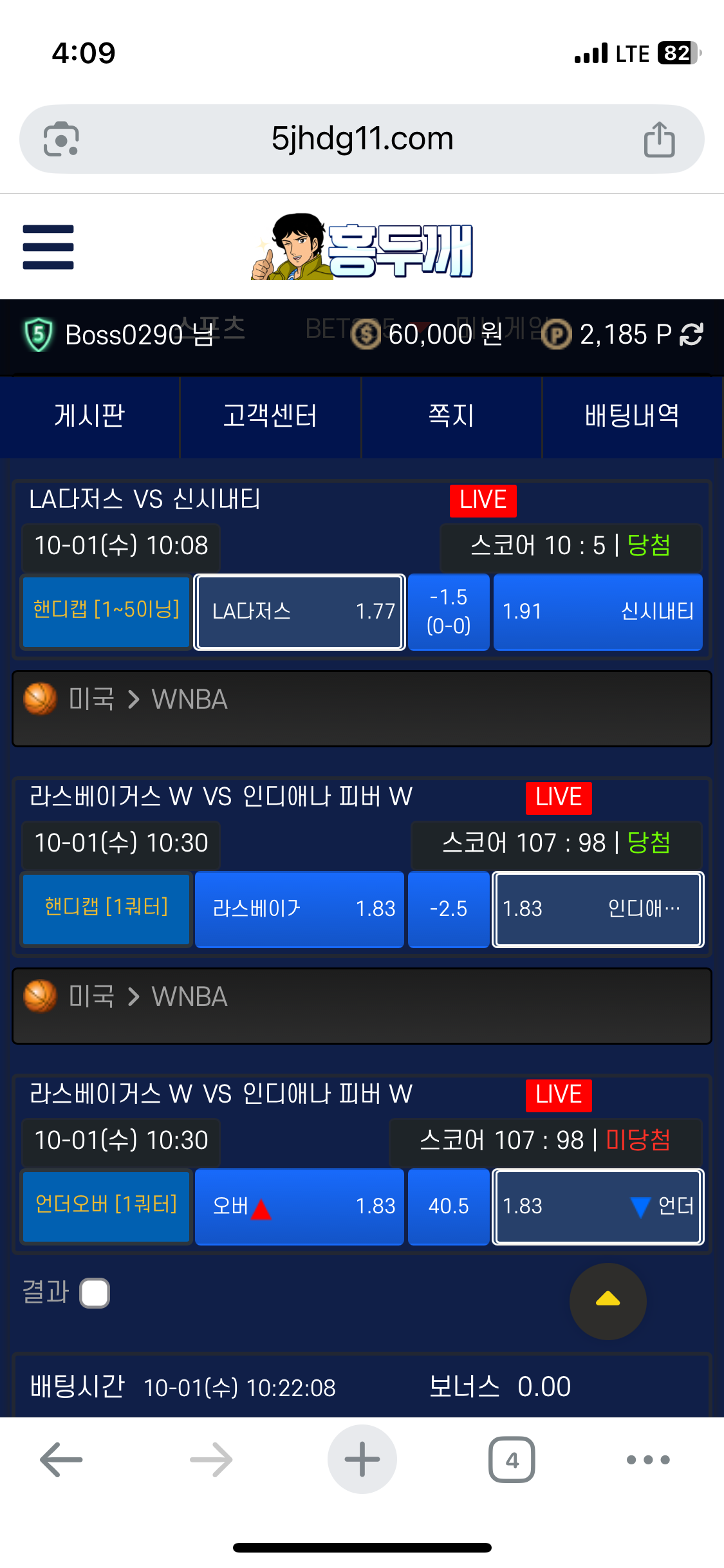724x1568 pixels.
Task: Pick 오버 1.83 option
Action: click(x=300, y=1206)
